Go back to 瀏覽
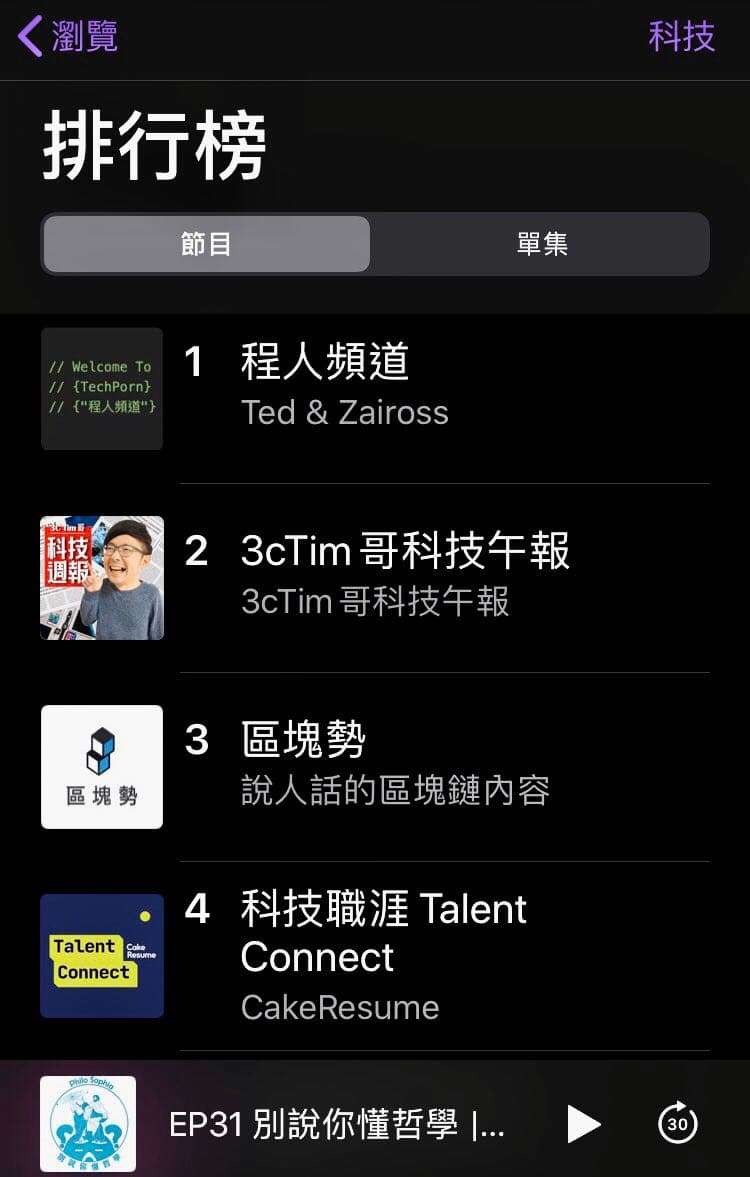 (68, 37)
